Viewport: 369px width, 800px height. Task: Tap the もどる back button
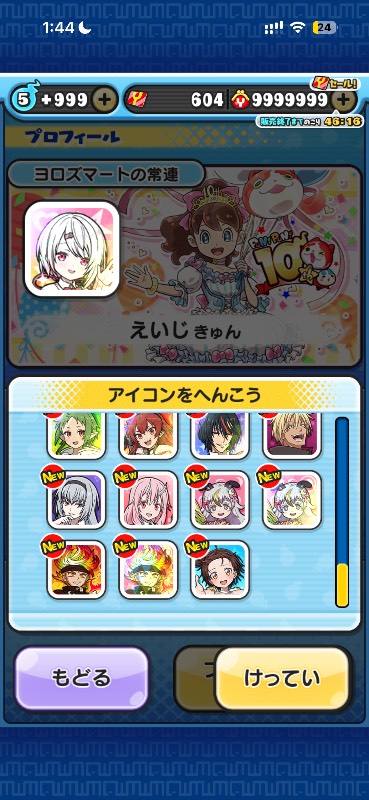pyautogui.click(x=82, y=678)
